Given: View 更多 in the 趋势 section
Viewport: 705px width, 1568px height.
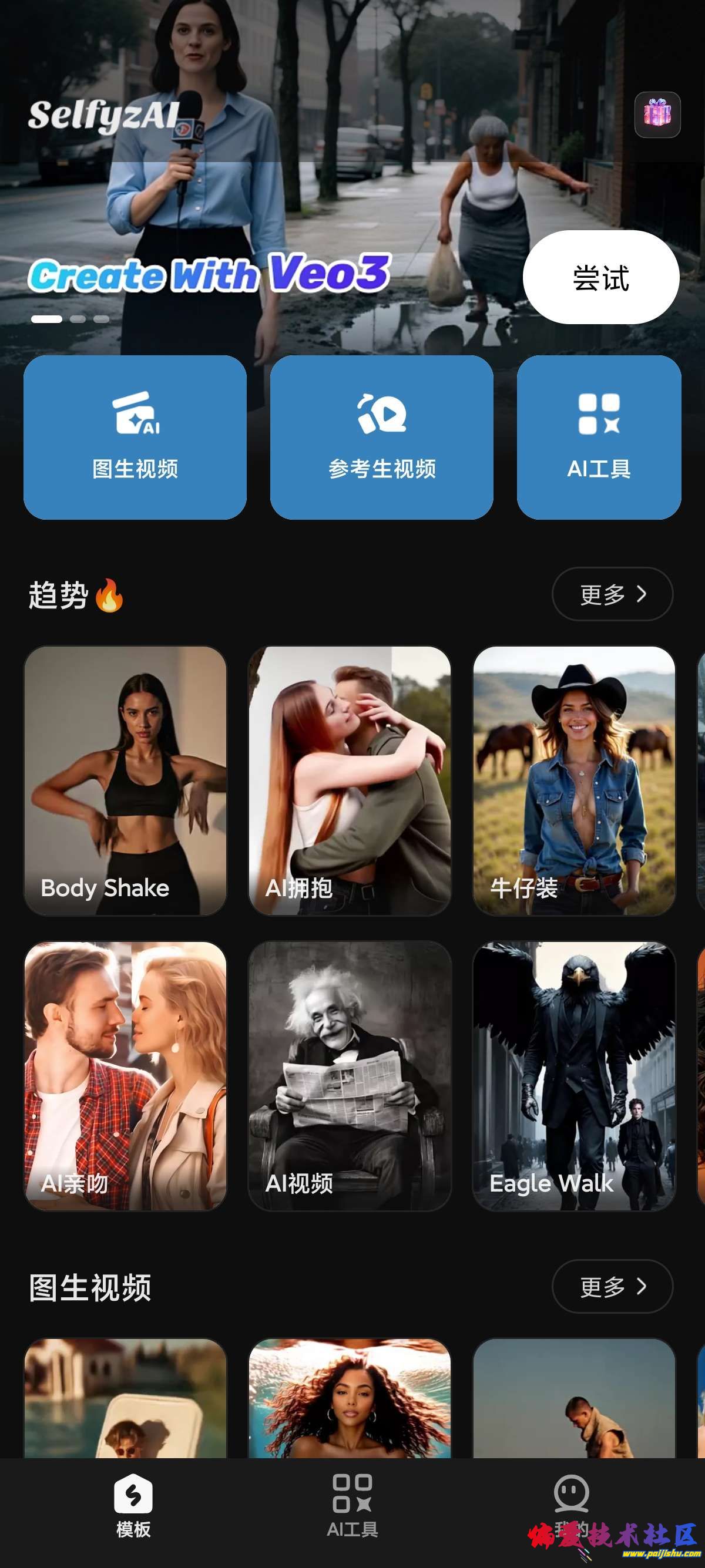Looking at the screenshot, I should pyautogui.click(x=612, y=594).
